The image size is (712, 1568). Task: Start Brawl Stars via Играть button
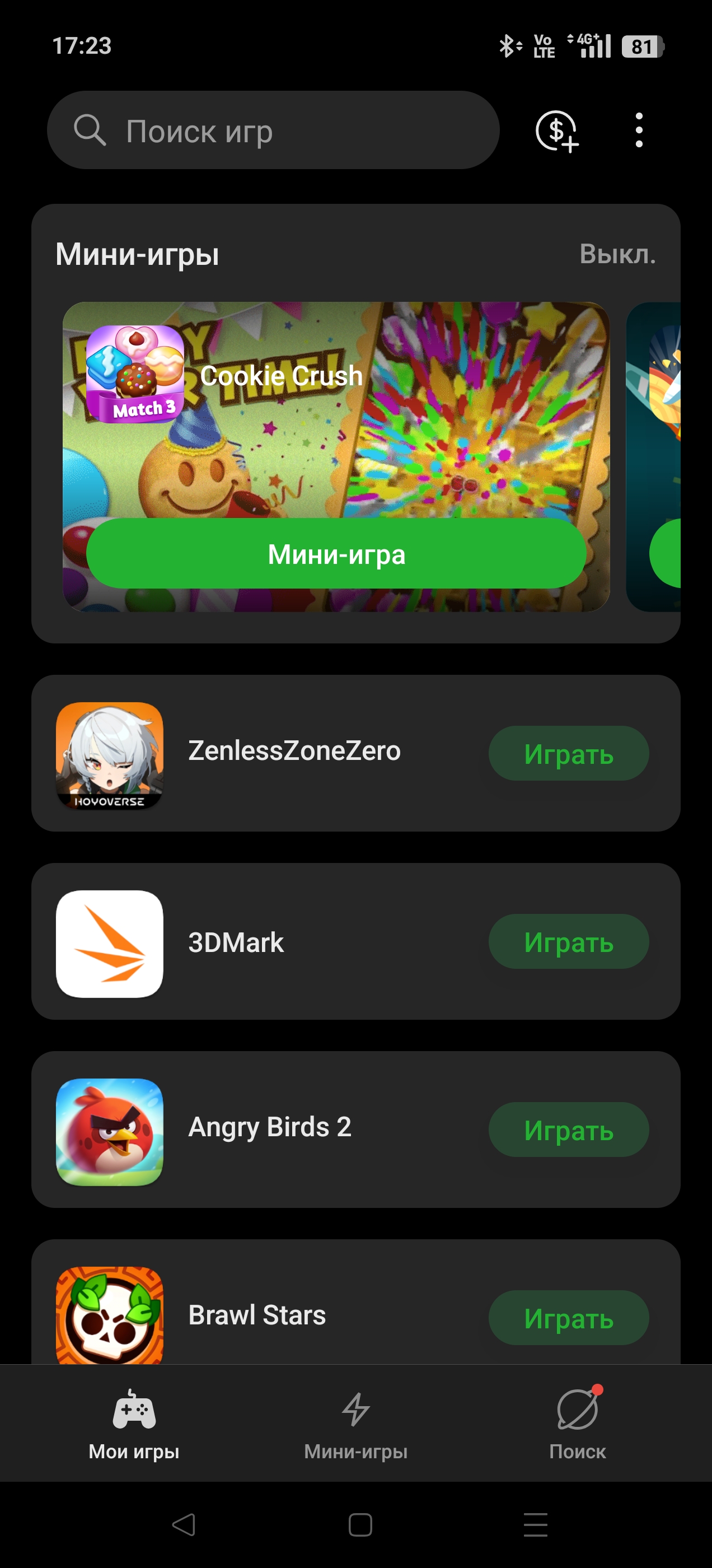coord(568,1318)
